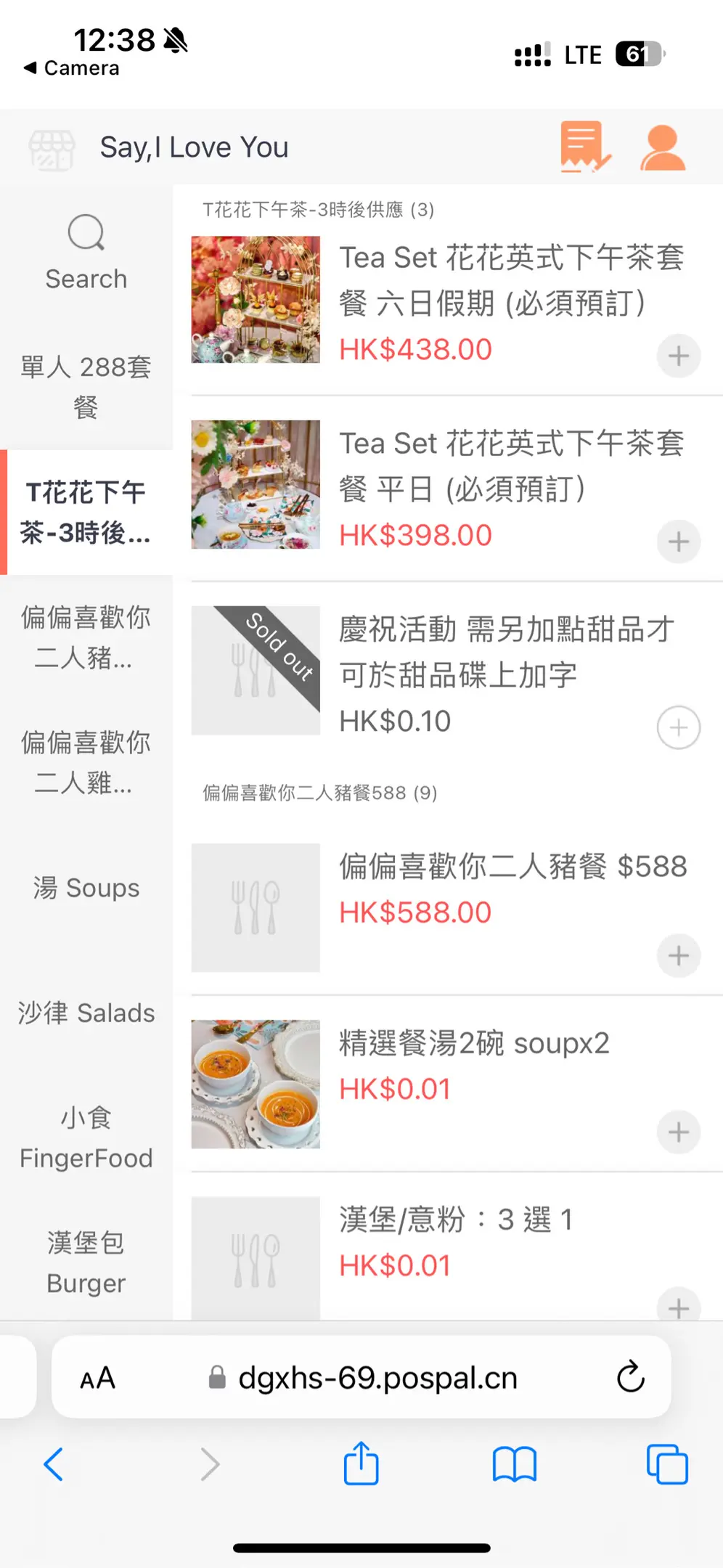This screenshot has height=1568, width=723.
Task: Open the 漢堡包 Burger category
Action: click(x=86, y=1262)
